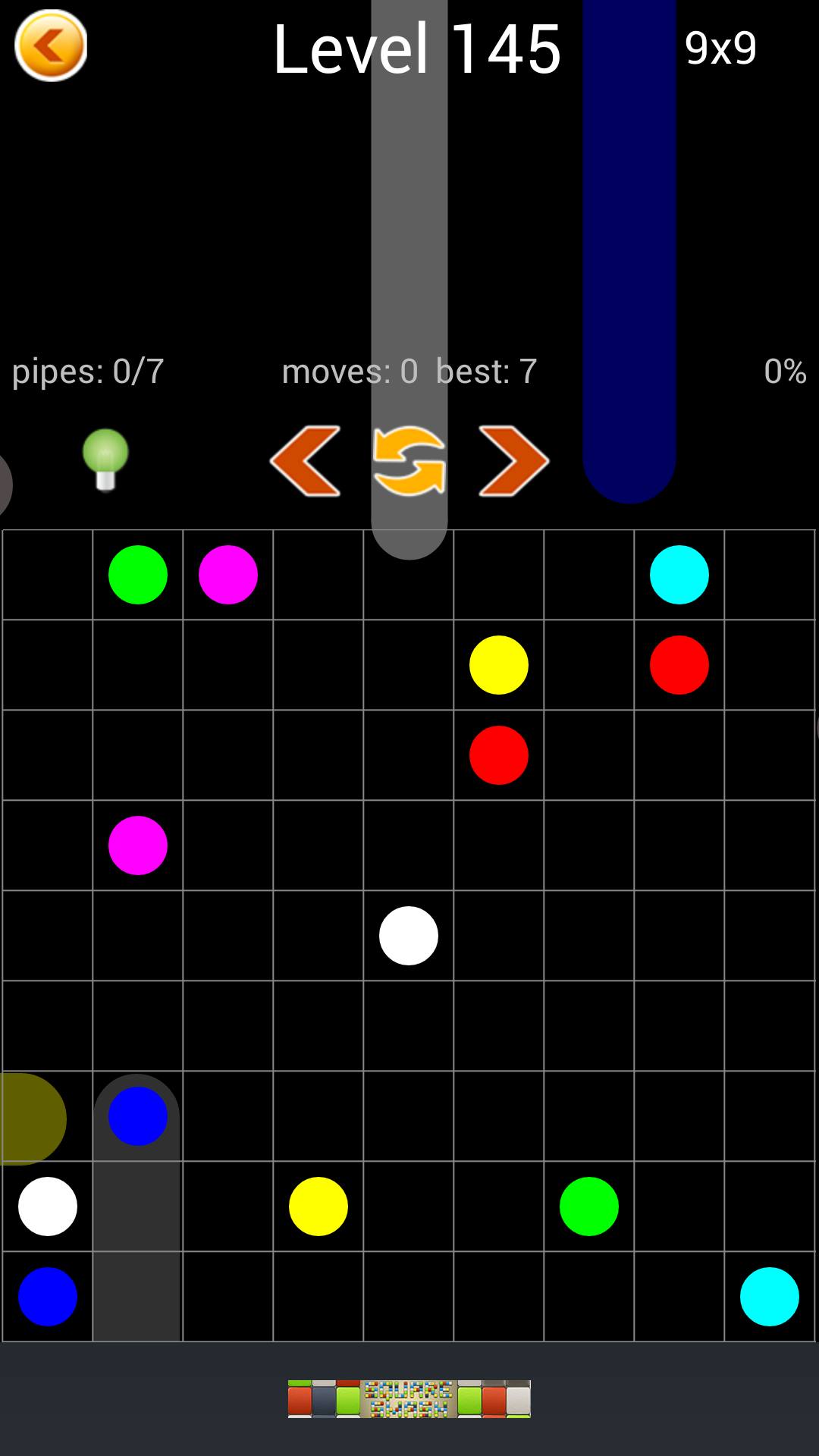Skip to the next level
This screenshot has width=819, height=1456.
[513, 461]
